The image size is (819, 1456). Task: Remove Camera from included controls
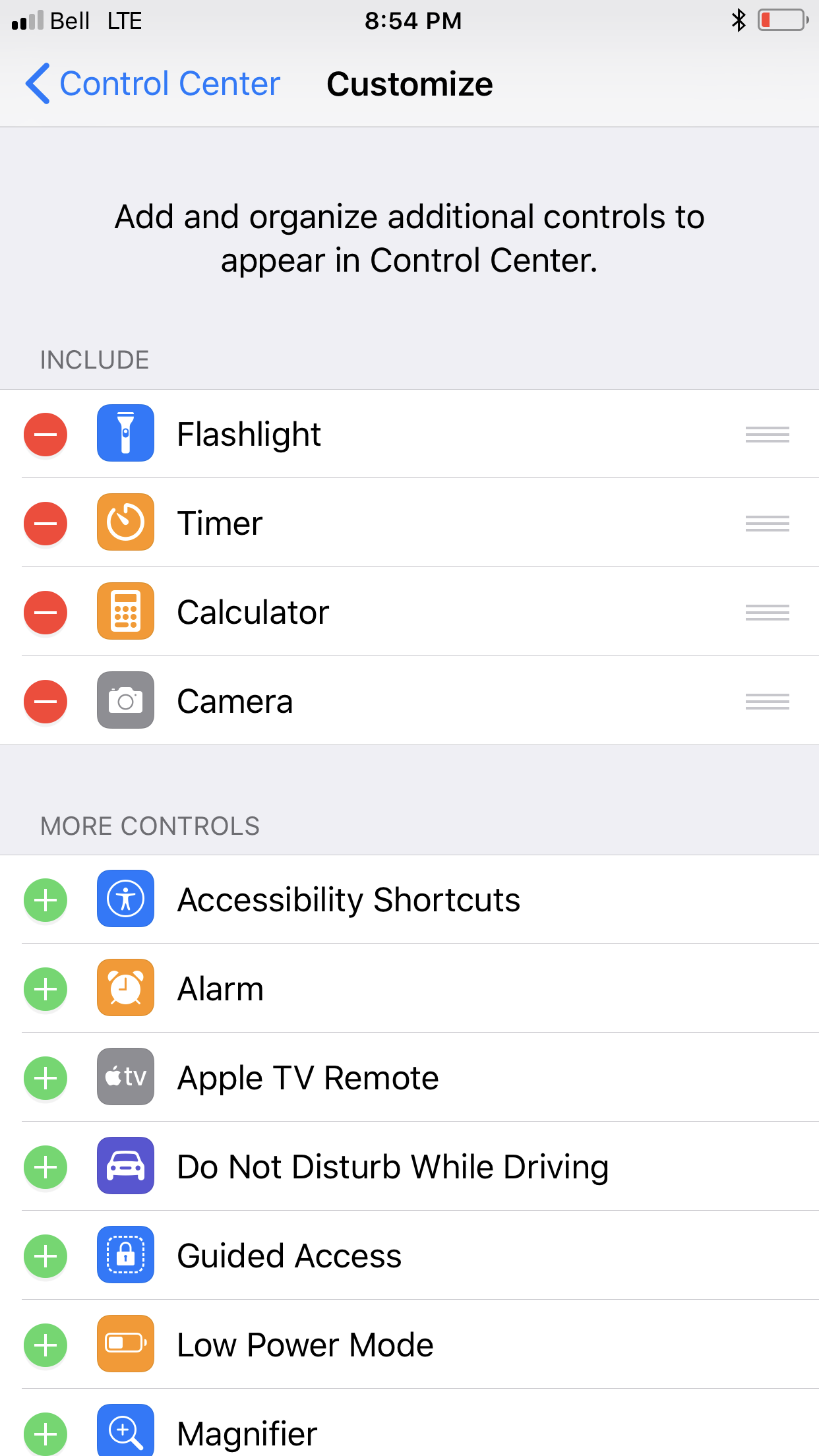(45, 702)
